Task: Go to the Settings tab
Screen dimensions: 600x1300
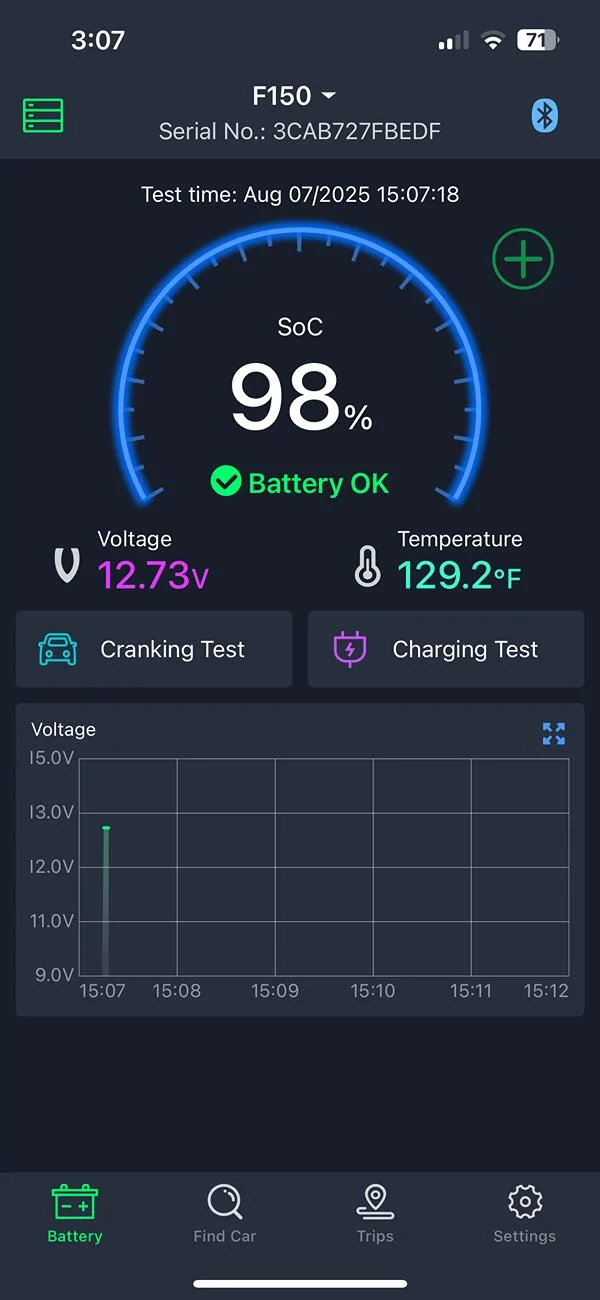Action: [x=525, y=1213]
